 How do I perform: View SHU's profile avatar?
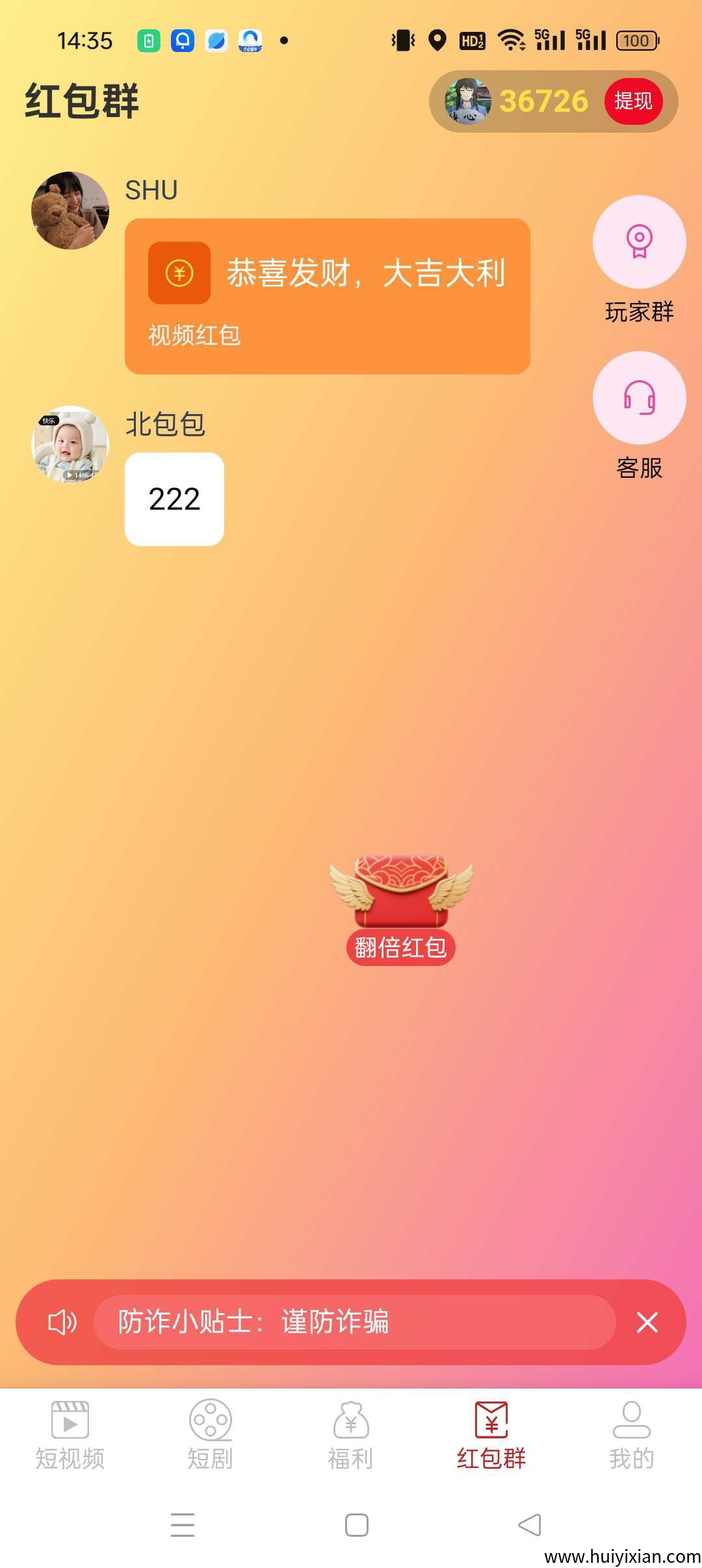[70, 211]
